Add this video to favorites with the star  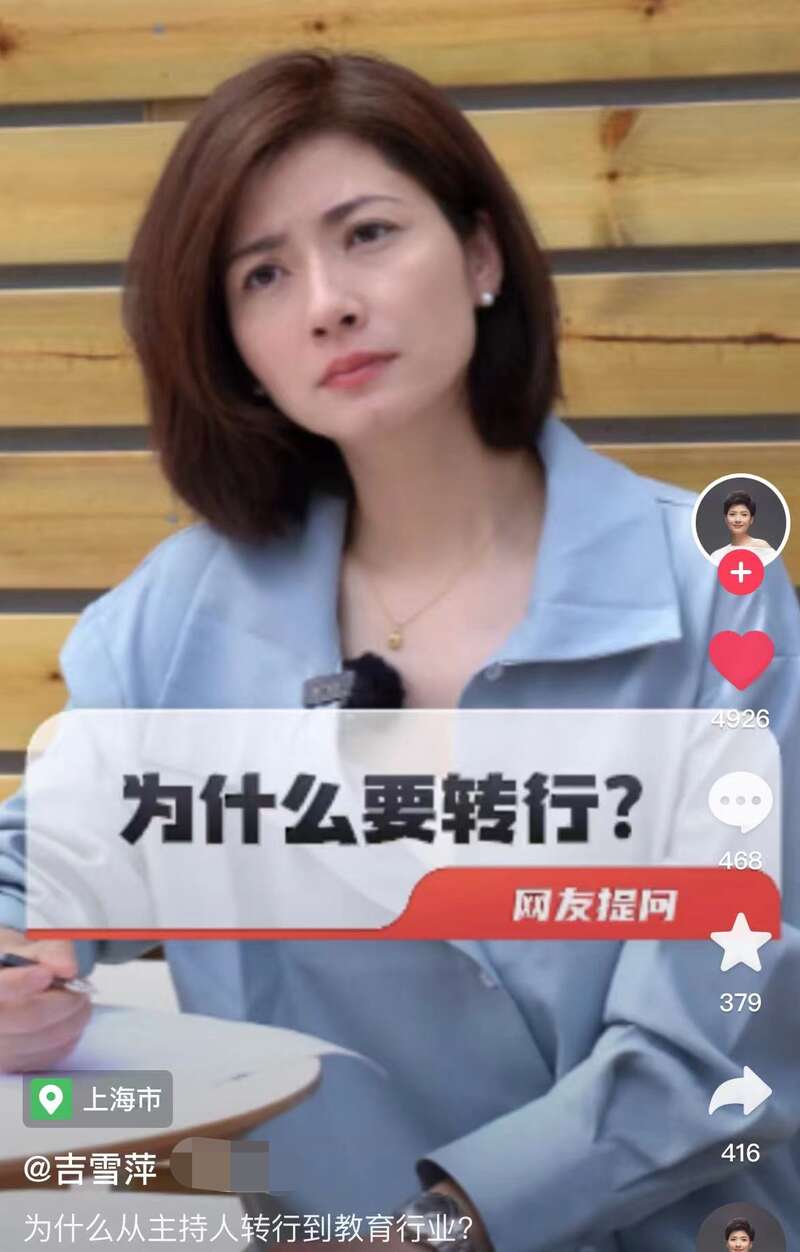click(x=741, y=944)
